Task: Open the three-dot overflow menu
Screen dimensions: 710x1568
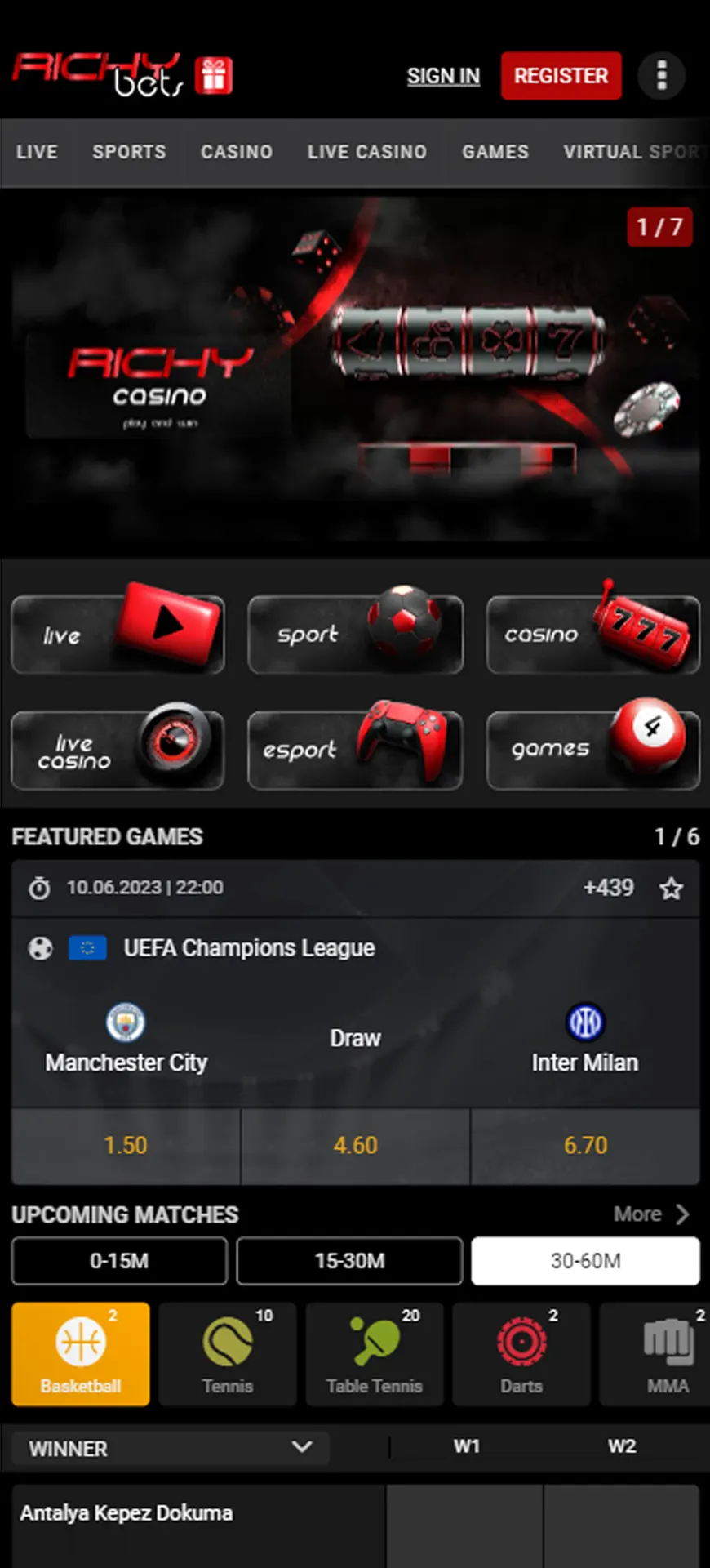Action: coord(661,76)
